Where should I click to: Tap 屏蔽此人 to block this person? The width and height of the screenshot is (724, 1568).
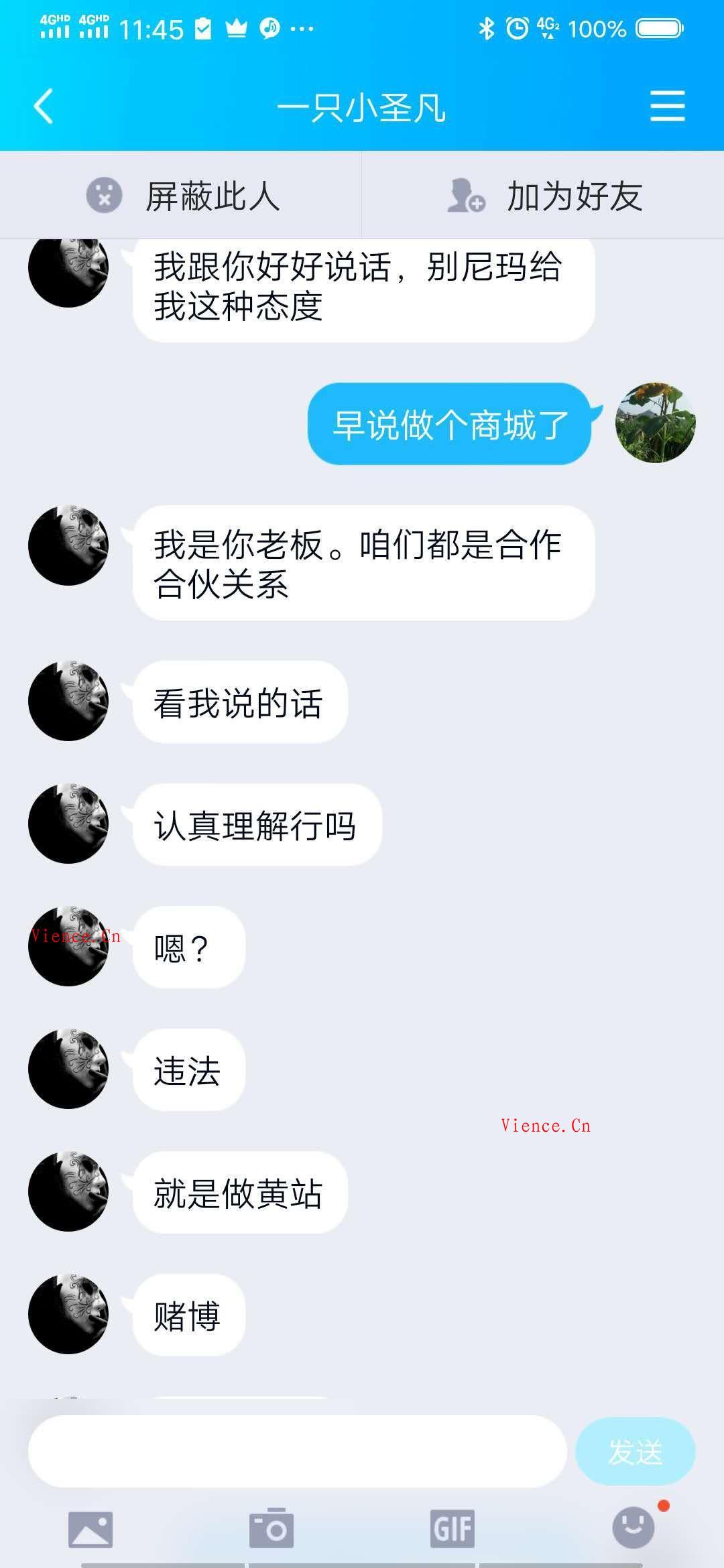click(181, 196)
